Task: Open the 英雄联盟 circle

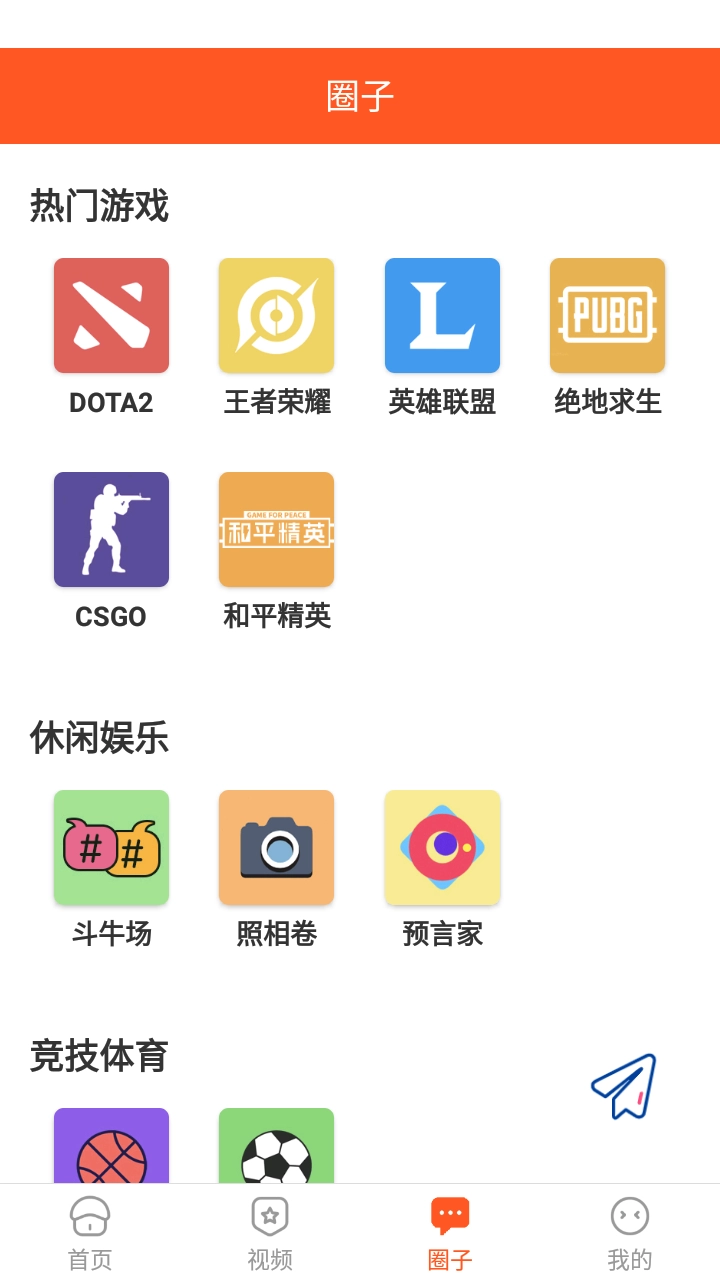Action: (442, 315)
